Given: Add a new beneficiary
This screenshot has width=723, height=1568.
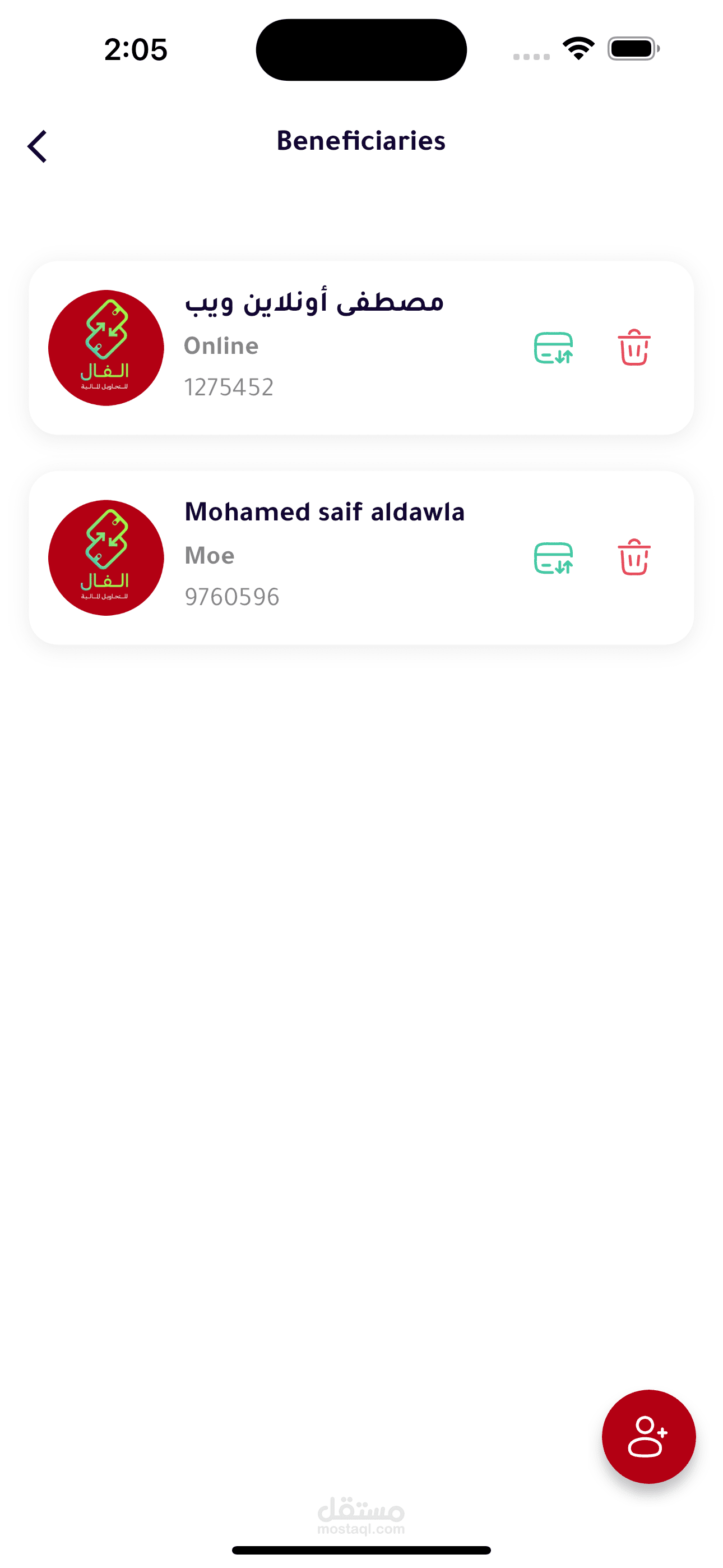Looking at the screenshot, I should [648, 1436].
